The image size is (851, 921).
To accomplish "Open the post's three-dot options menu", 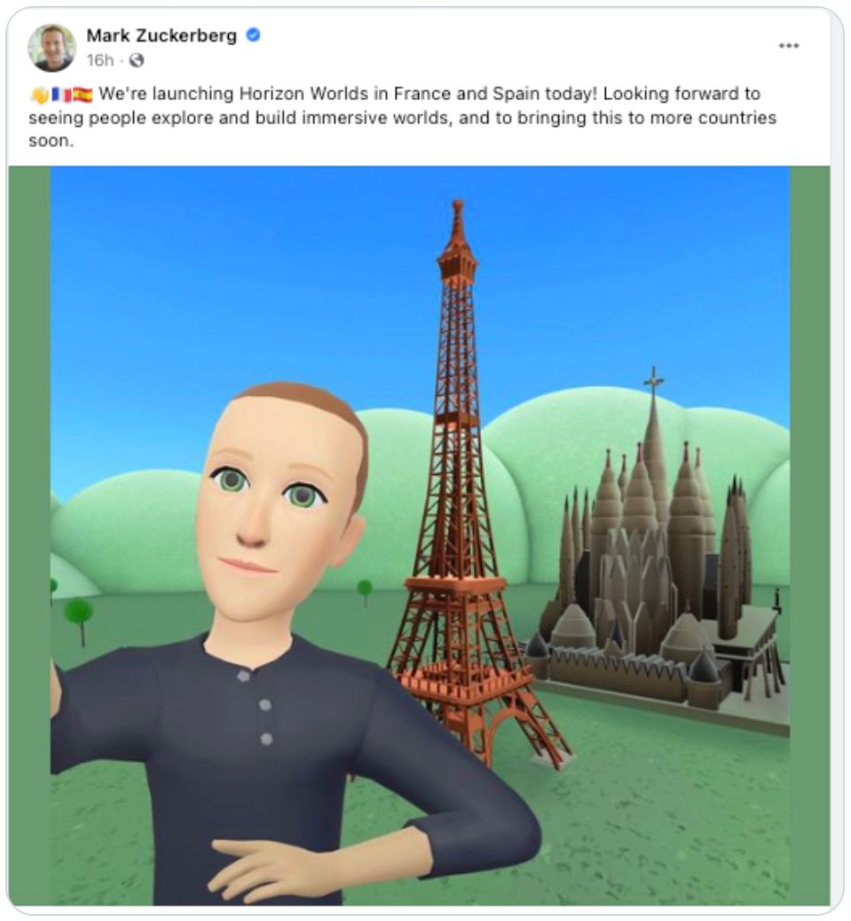I will tap(788, 46).
